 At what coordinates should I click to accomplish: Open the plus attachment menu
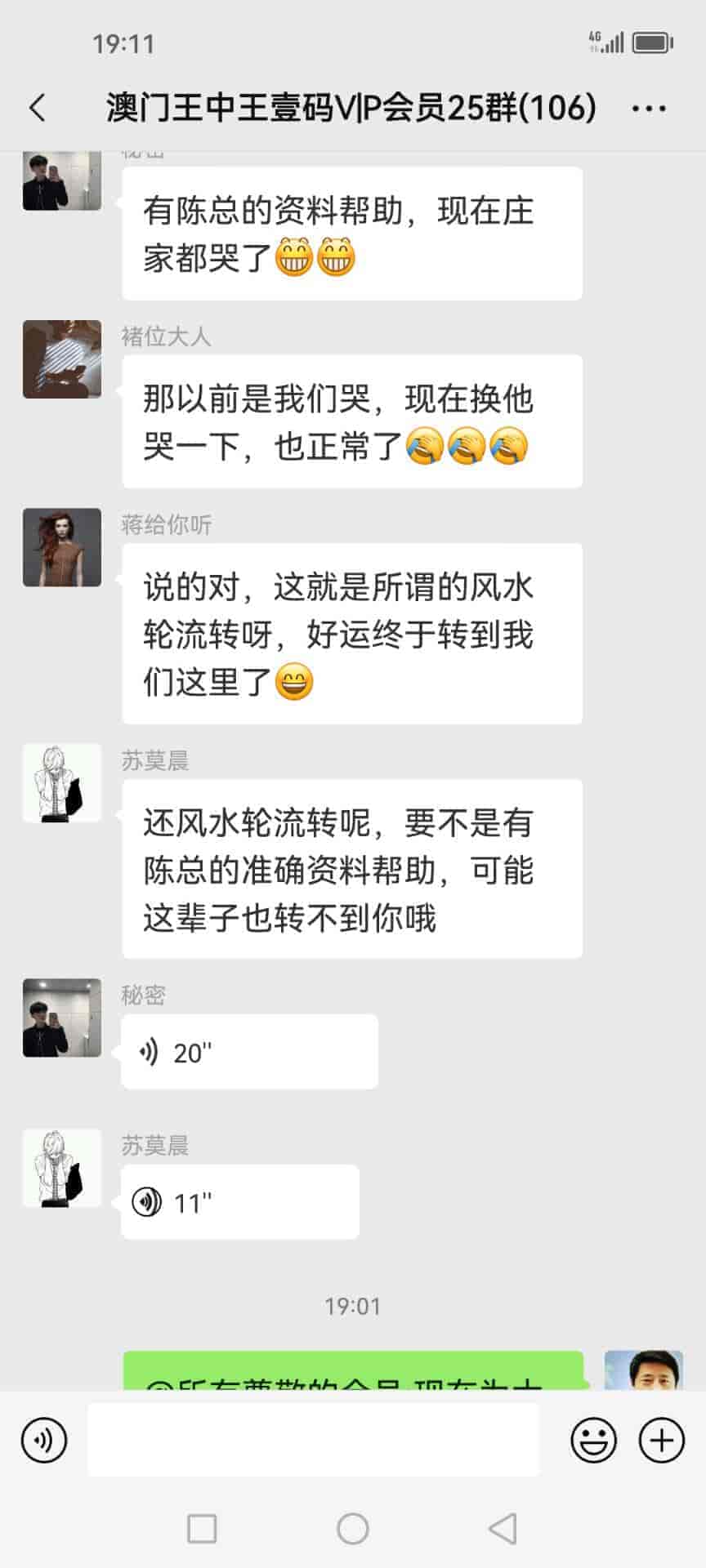(x=661, y=1440)
